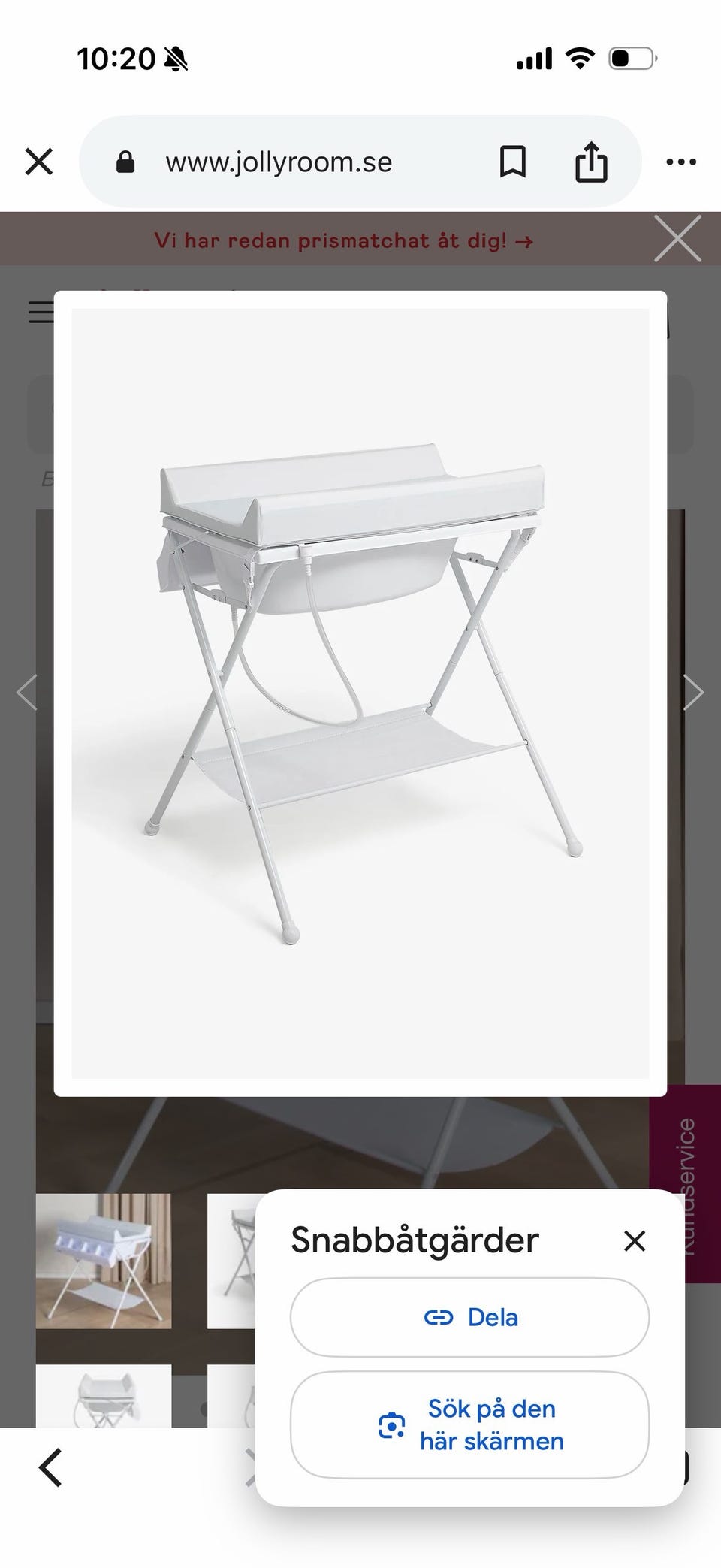Show the next product image
This screenshot has width=721, height=1568.
pos(692,692)
